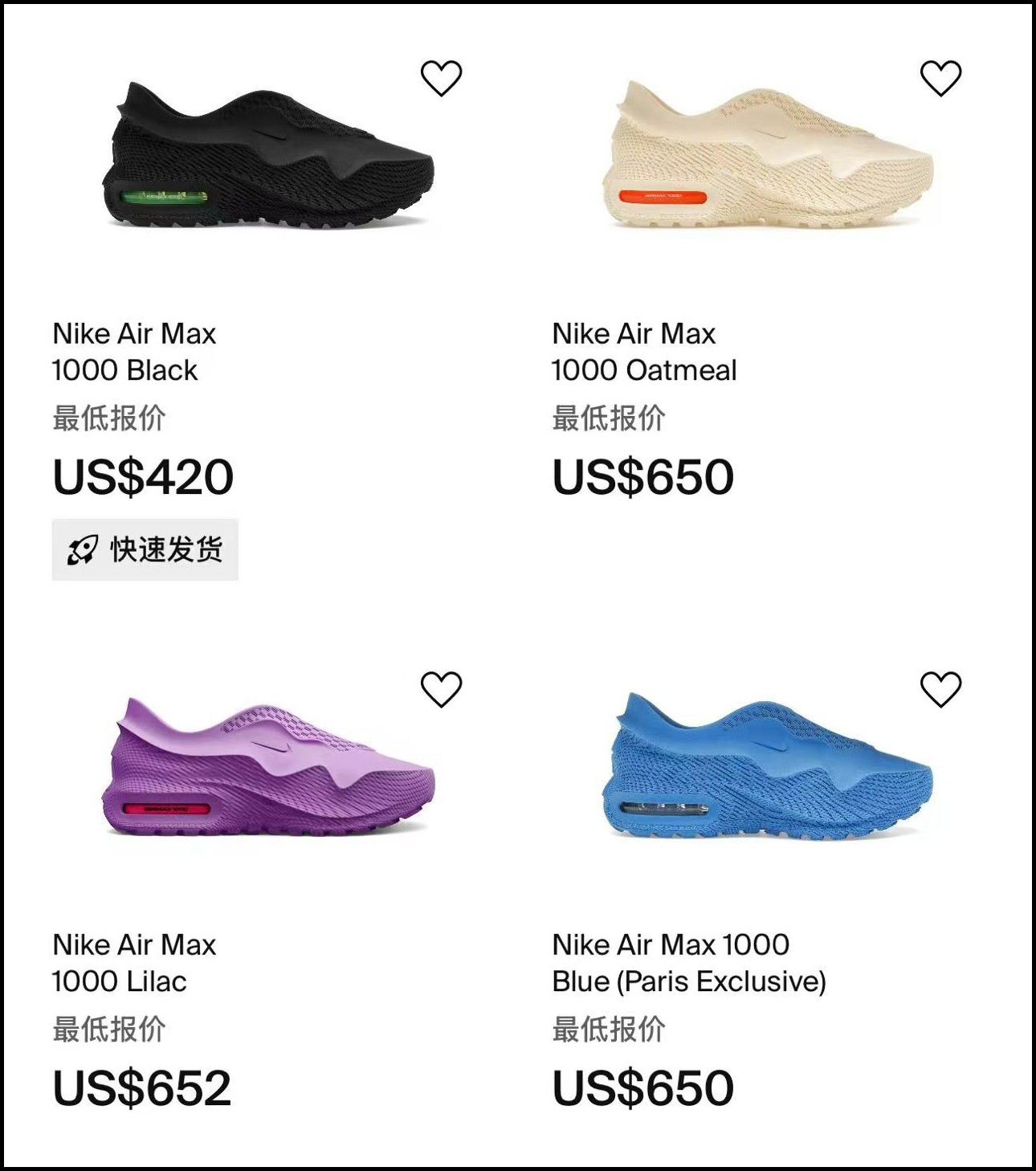Image resolution: width=1036 pixels, height=1171 pixels.
Task: Favorite the Nike Air Max 1000 Black
Action: point(441,79)
